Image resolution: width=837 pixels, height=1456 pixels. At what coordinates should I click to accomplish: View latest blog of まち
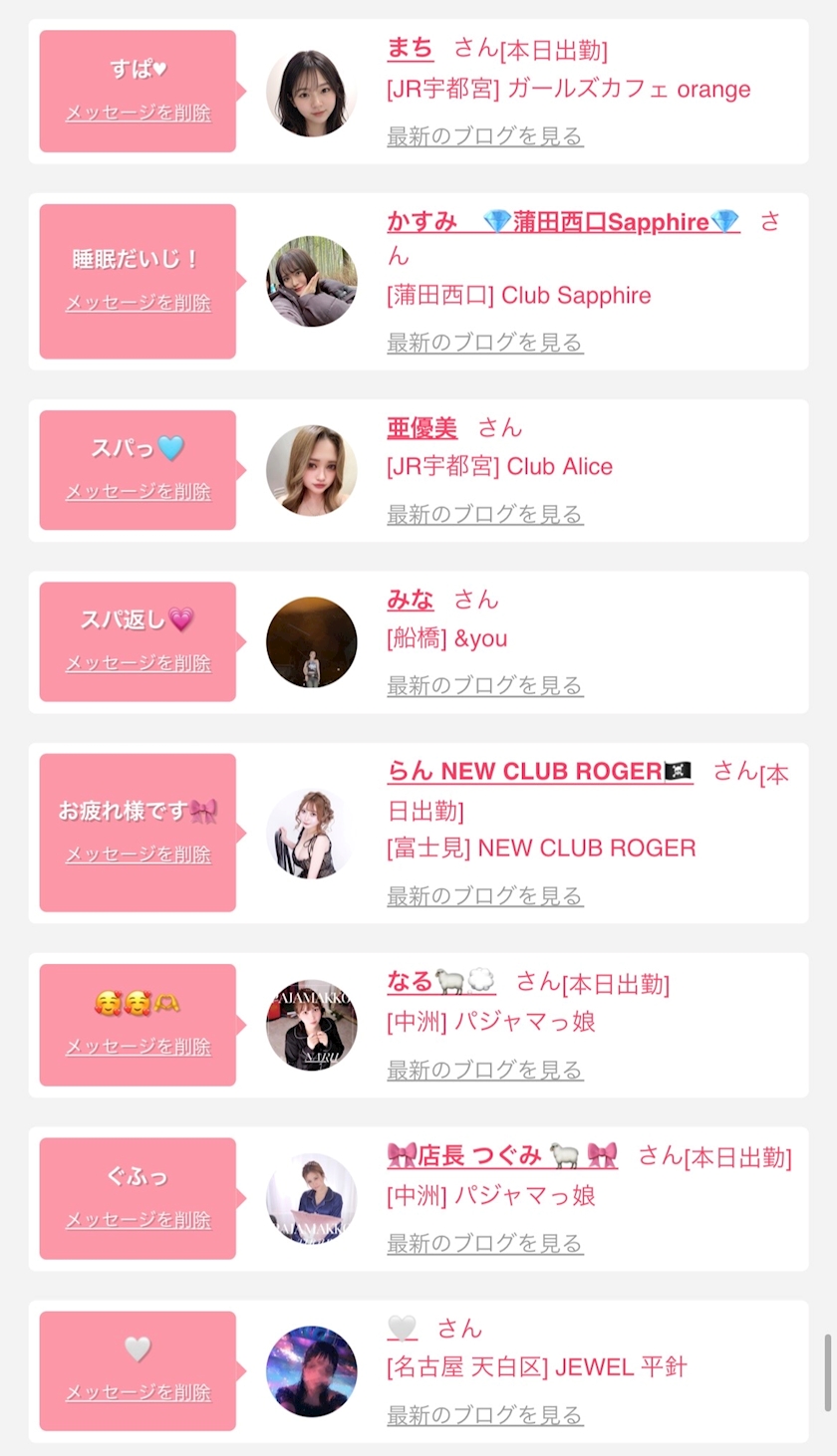point(485,136)
